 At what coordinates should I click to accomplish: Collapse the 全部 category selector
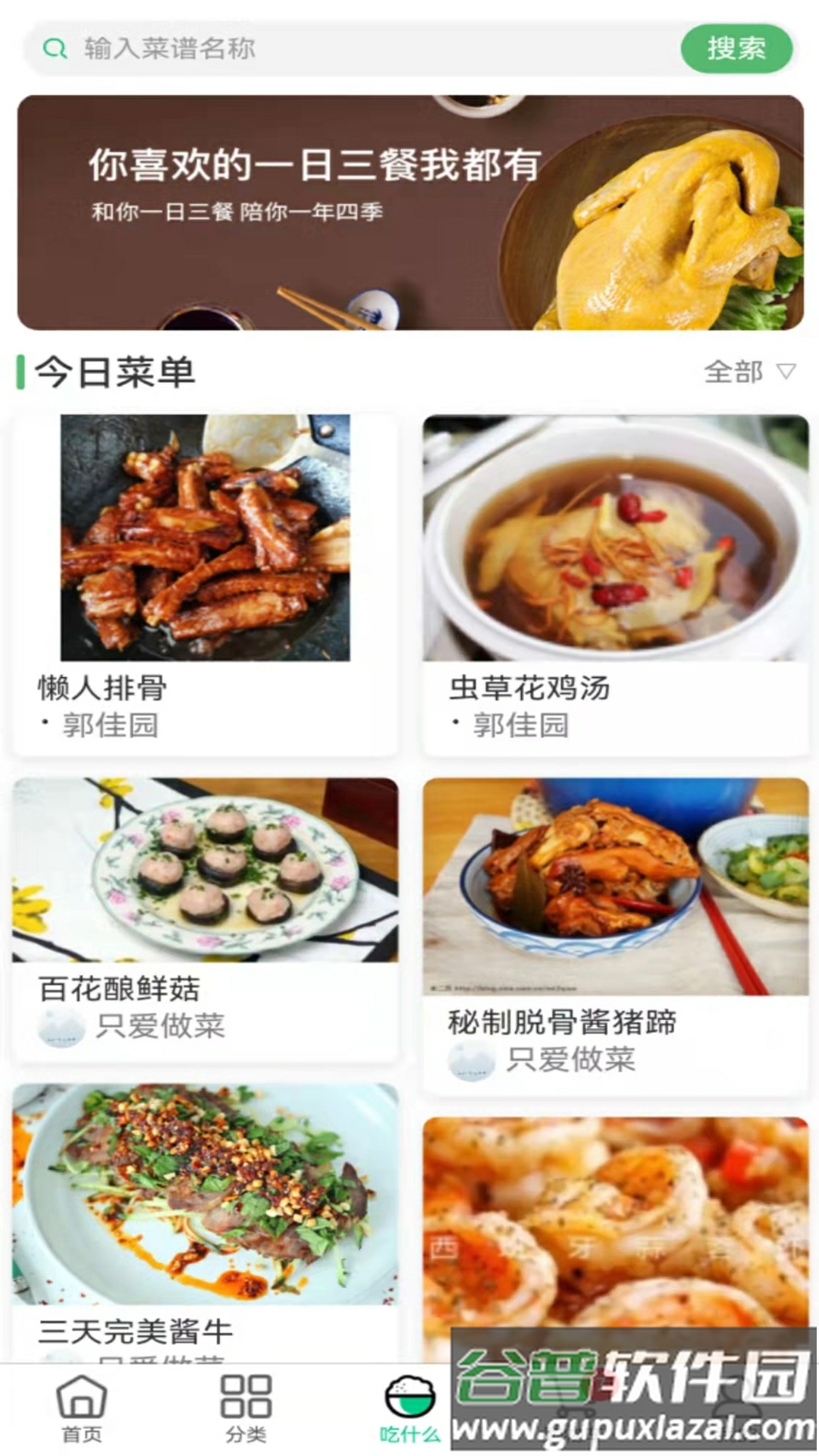tap(749, 372)
